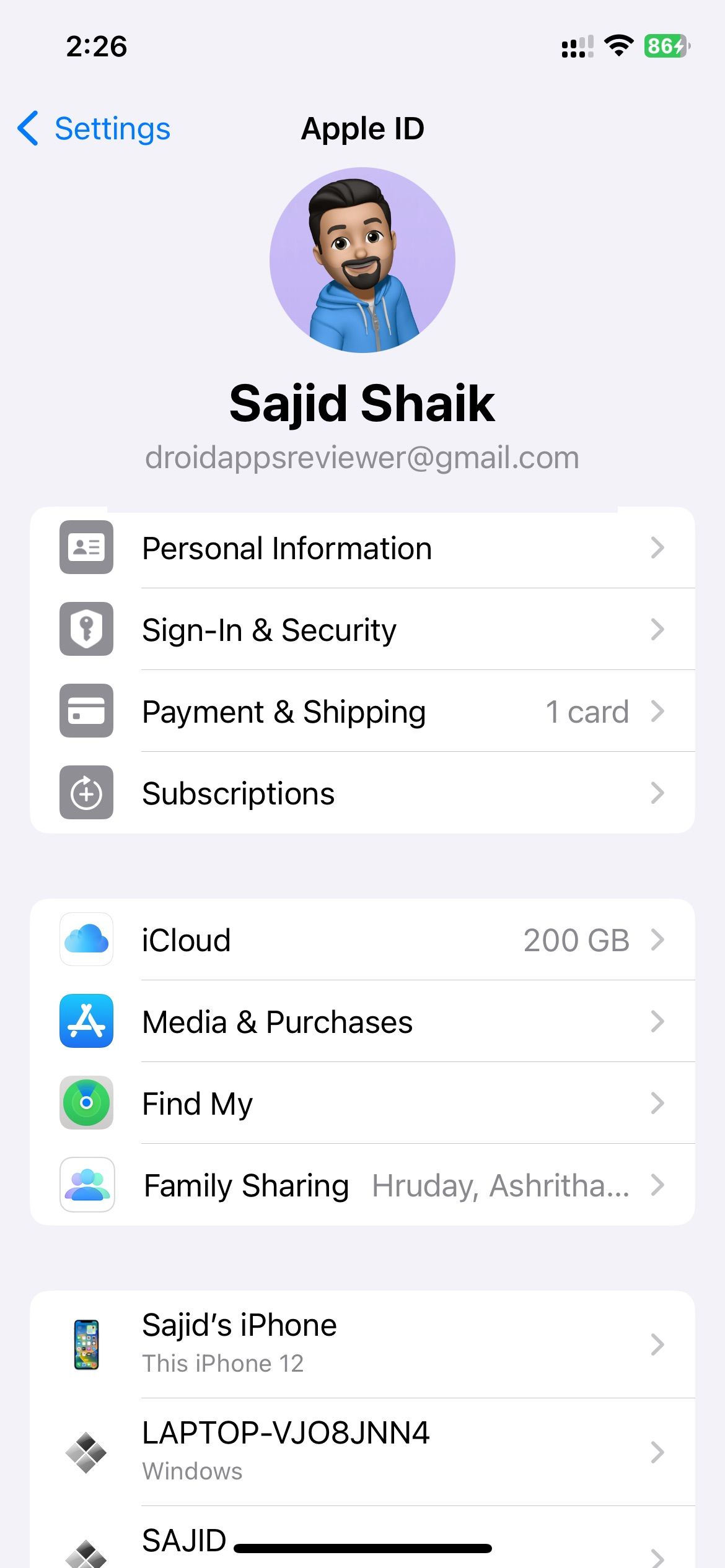This screenshot has width=725, height=1568.
Task: Select the Payment & Shipping card icon
Action: pyautogui.click(x=86, y=711)
